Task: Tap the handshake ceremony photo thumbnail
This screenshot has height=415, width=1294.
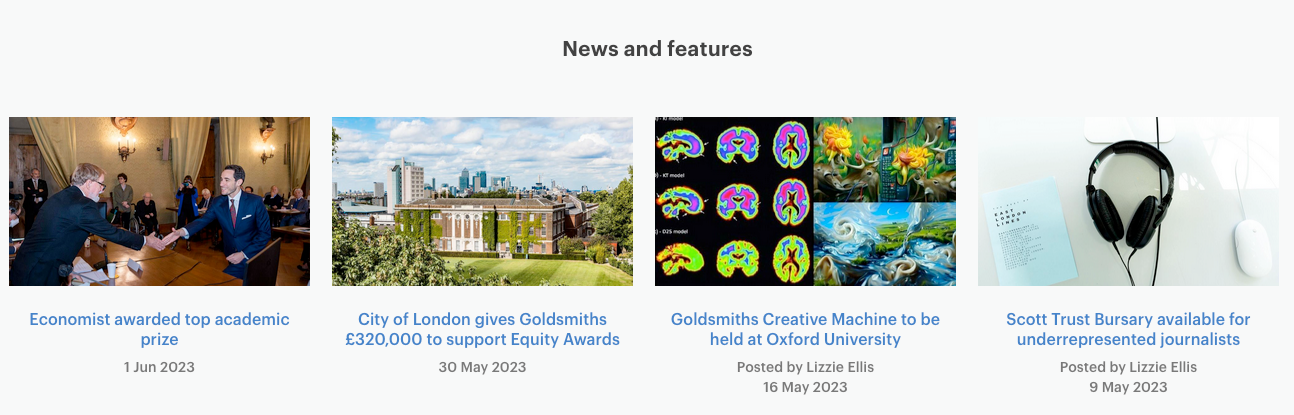Action: [159, 201]
